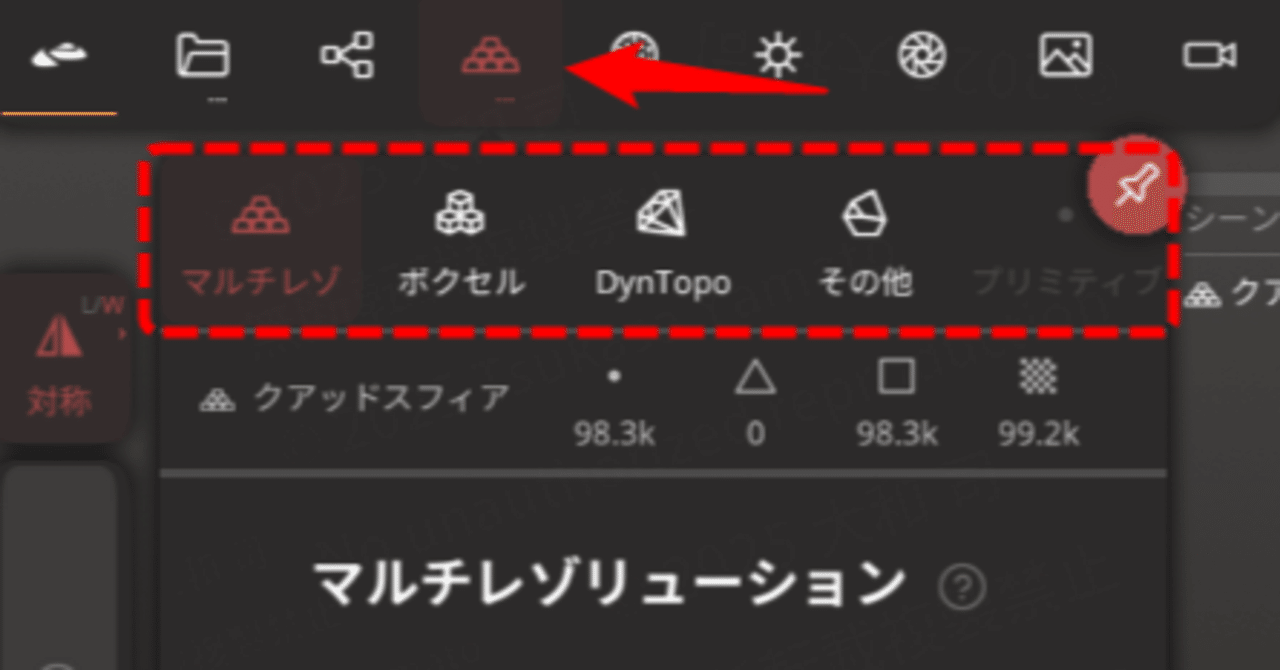Open help for マルチレゾリューション
This screenshot has height=670, width=1280.
[962, 587]
